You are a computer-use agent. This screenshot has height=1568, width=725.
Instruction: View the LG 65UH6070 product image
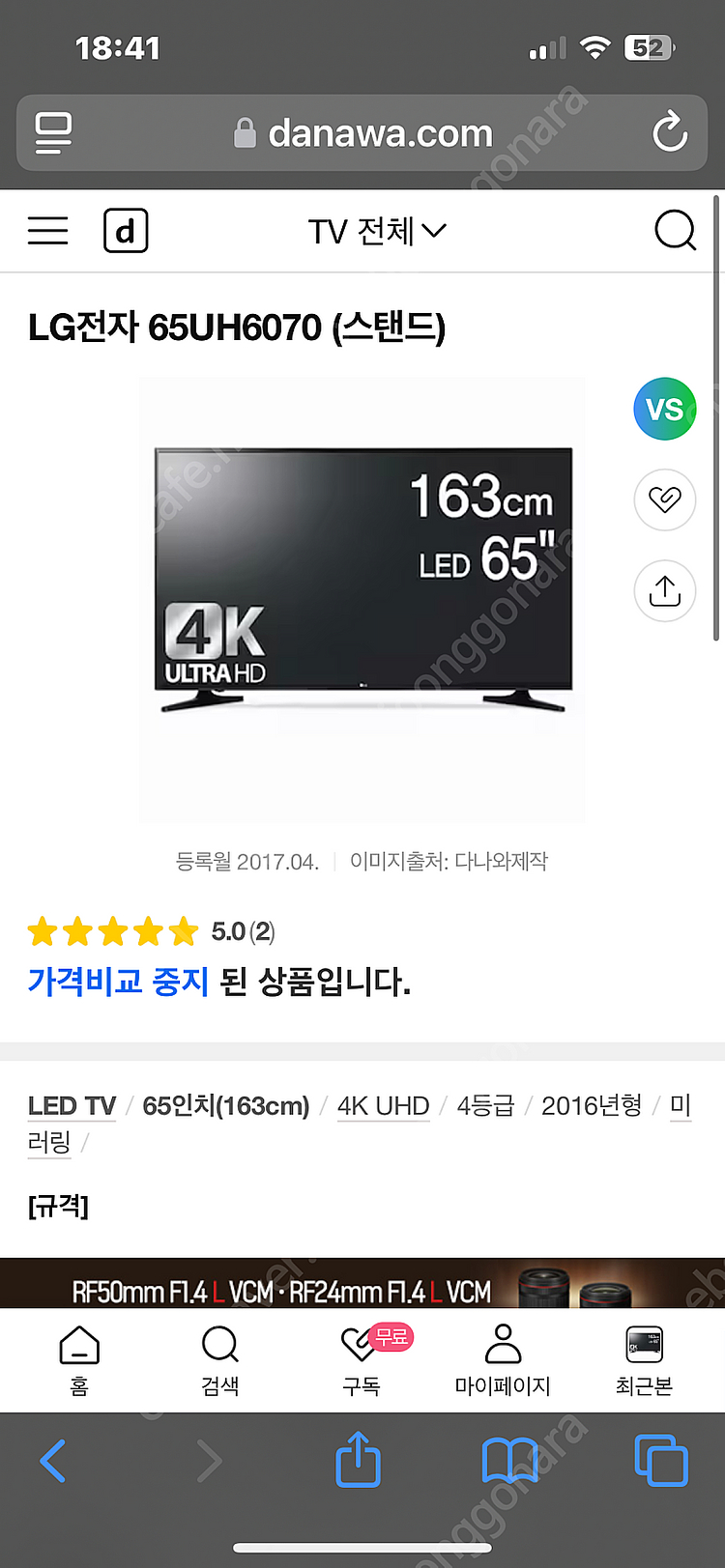(x=363, y=580)
